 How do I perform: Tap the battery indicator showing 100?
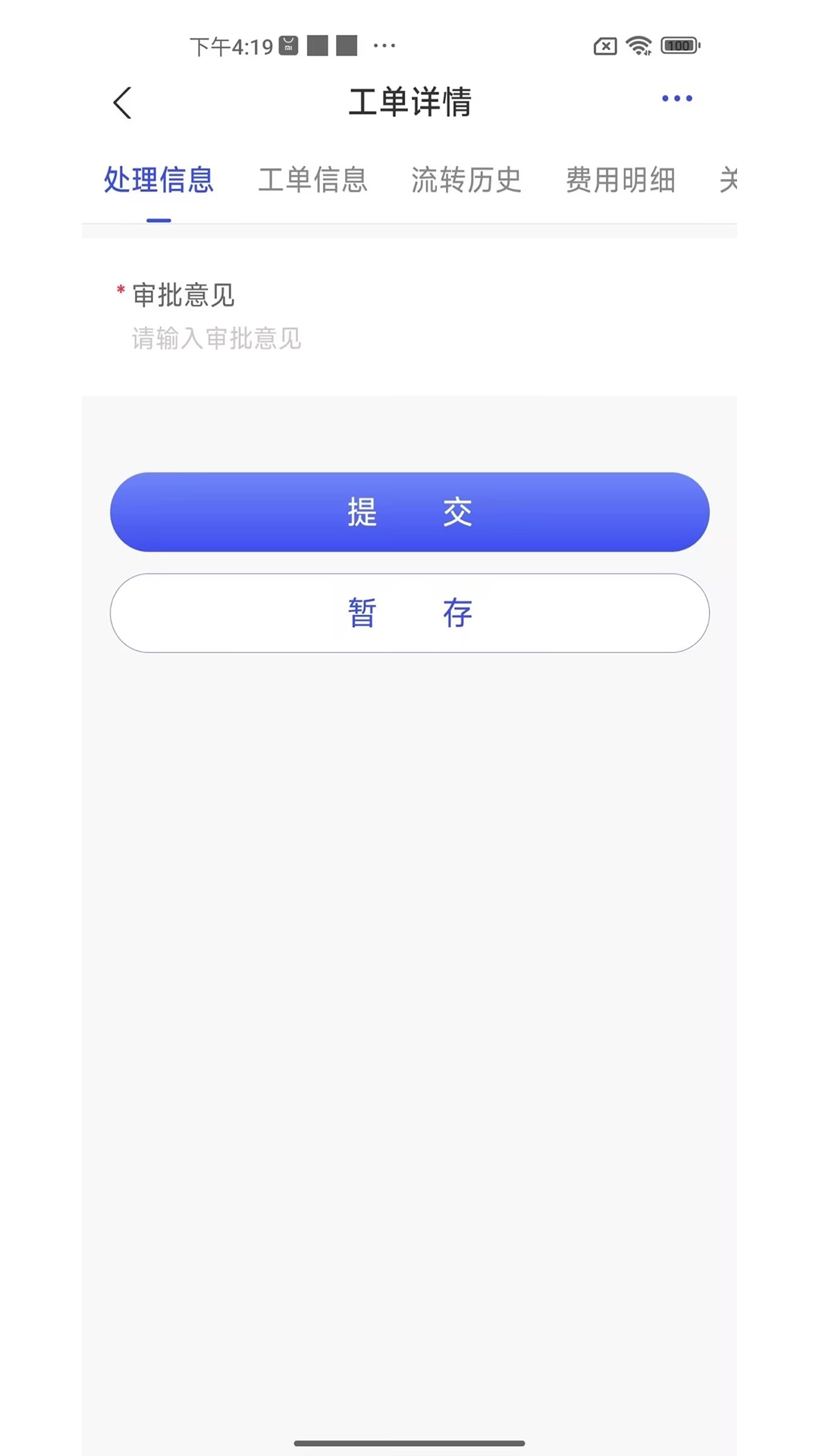pyautogui.click(x=679, y=45)
